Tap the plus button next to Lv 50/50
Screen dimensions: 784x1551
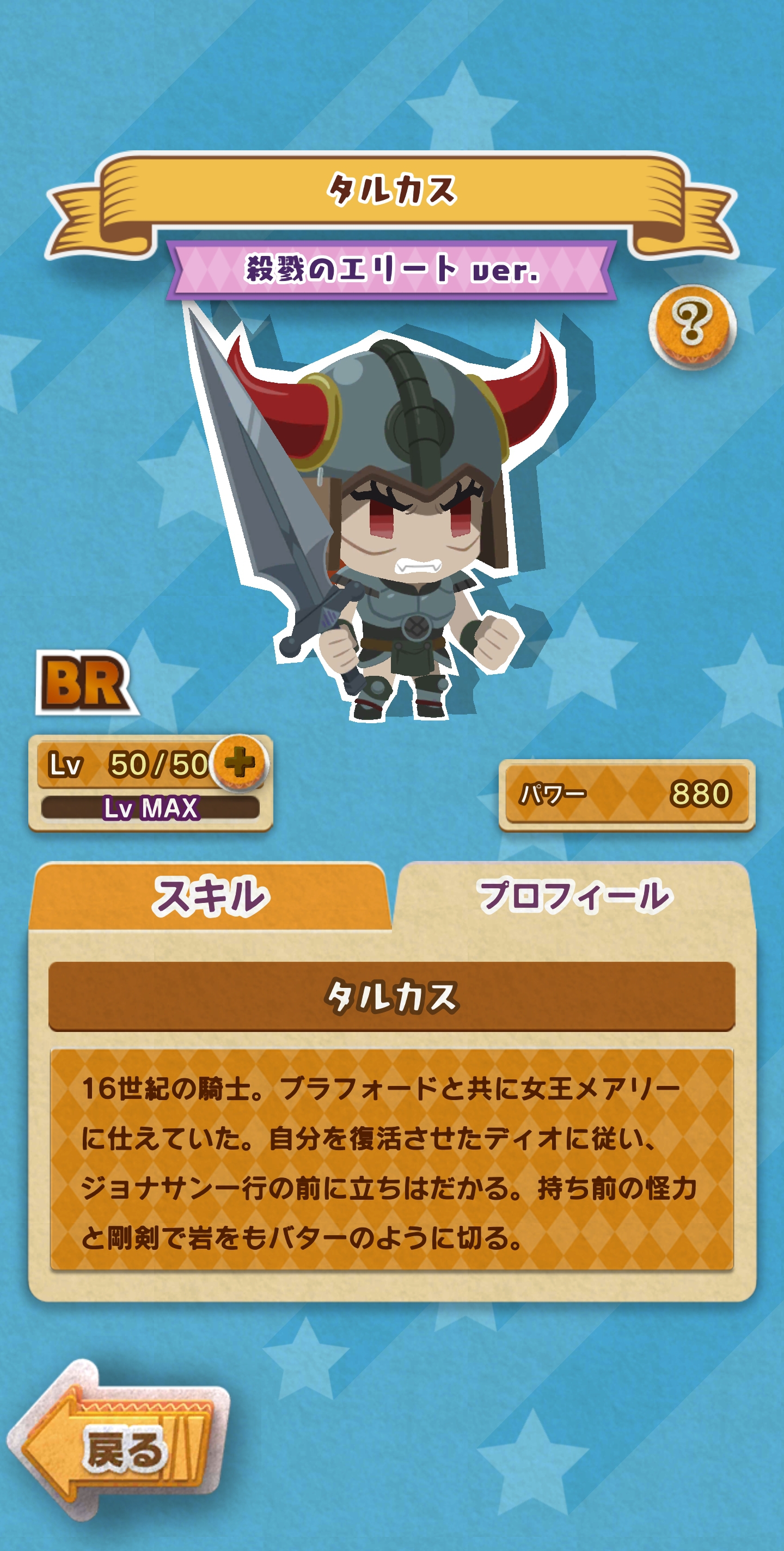pos(240,763)
